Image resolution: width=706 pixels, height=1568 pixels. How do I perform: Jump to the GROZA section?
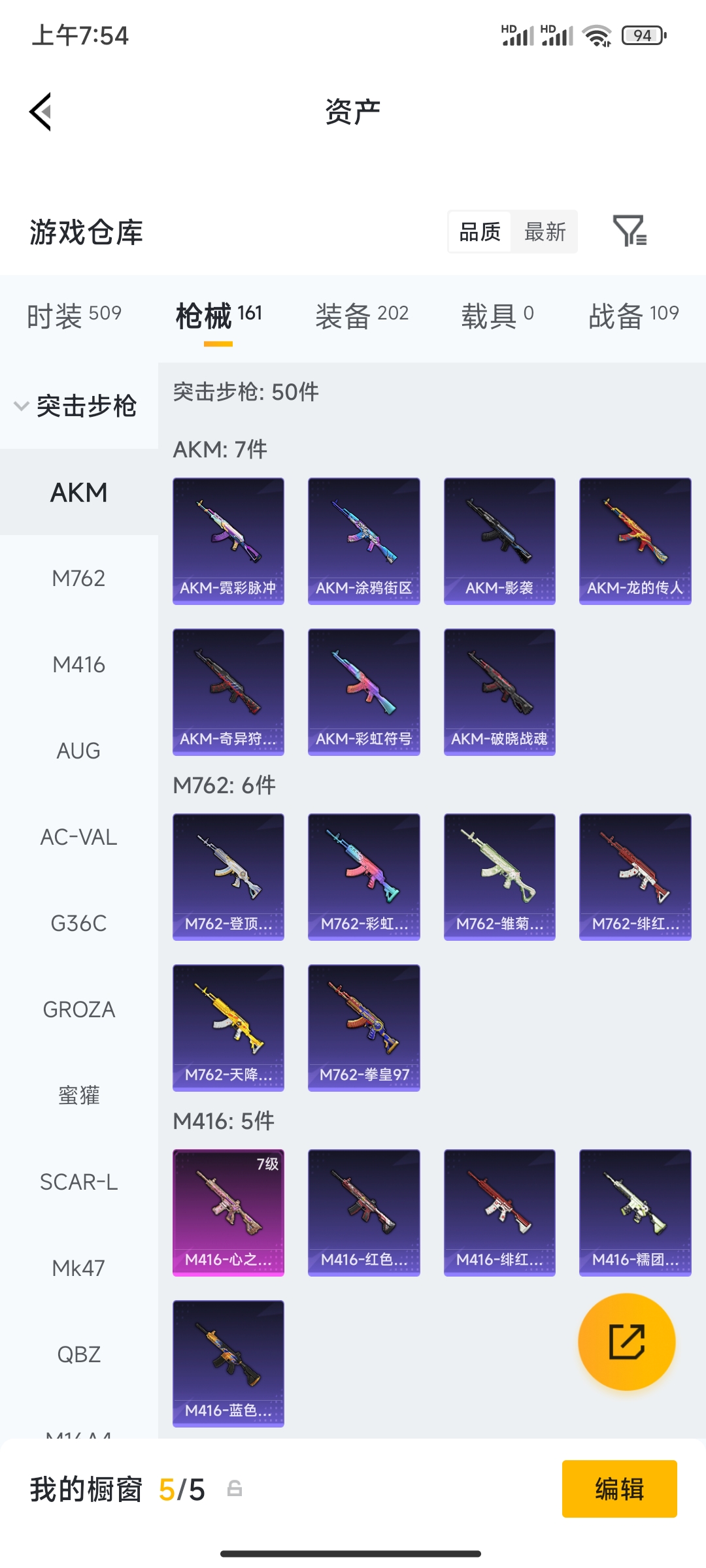click(78, 1009)
